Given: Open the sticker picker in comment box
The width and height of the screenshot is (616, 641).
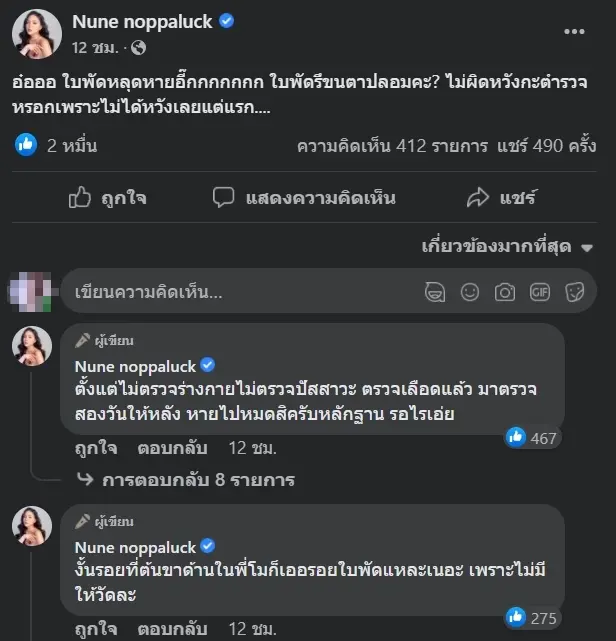Looking at the screenshot, I should pos(575,293).
